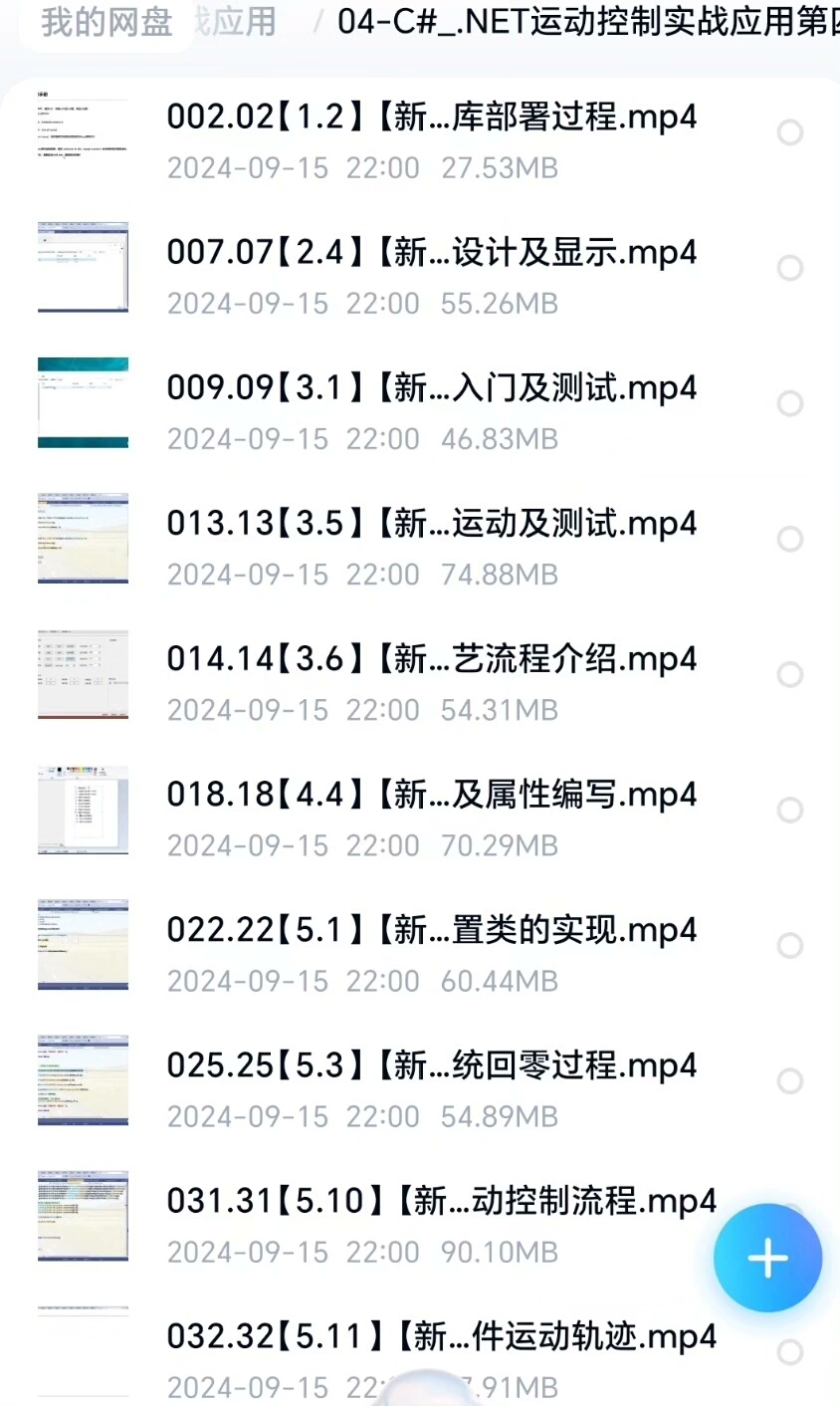The width and height of the screenshot is (840, 1406).
Task: Open video 018.18【4.4】及属性编写.mp4
Action: 431,795
